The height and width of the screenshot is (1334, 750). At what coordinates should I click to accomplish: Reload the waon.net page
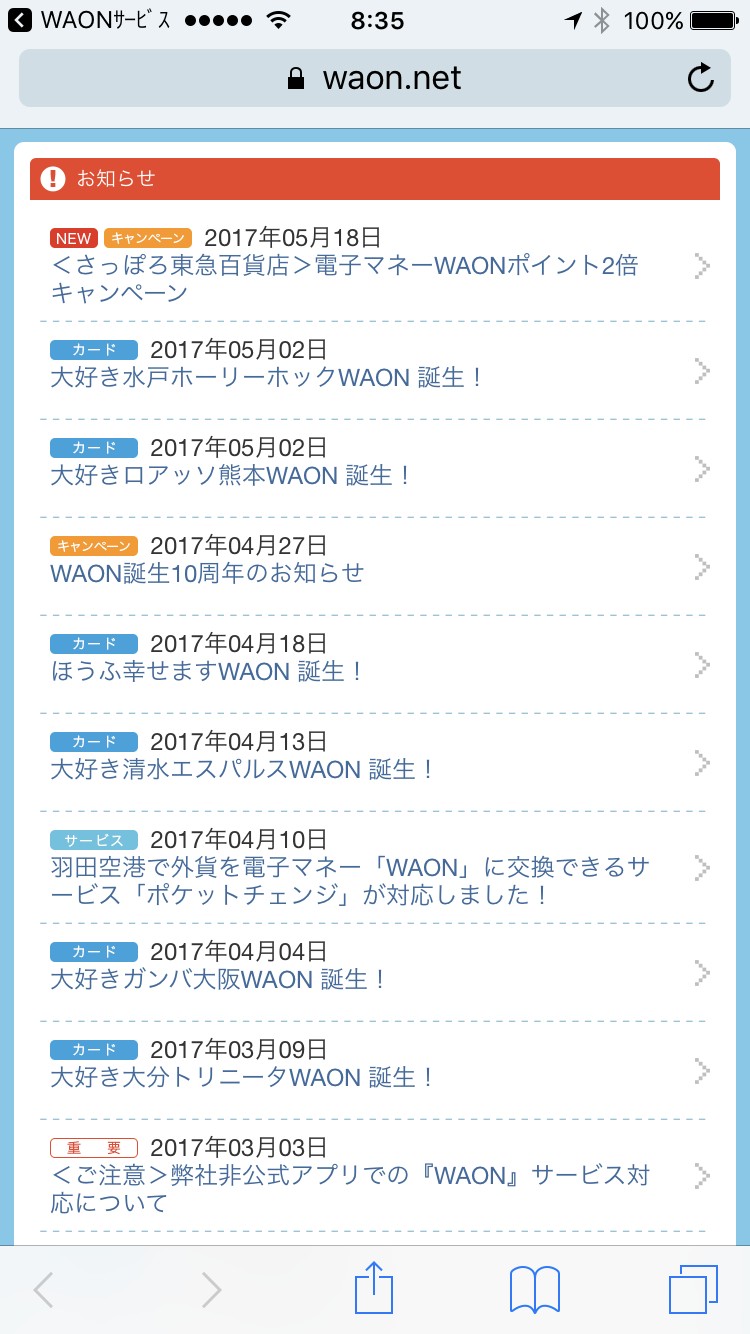[701, 78]
